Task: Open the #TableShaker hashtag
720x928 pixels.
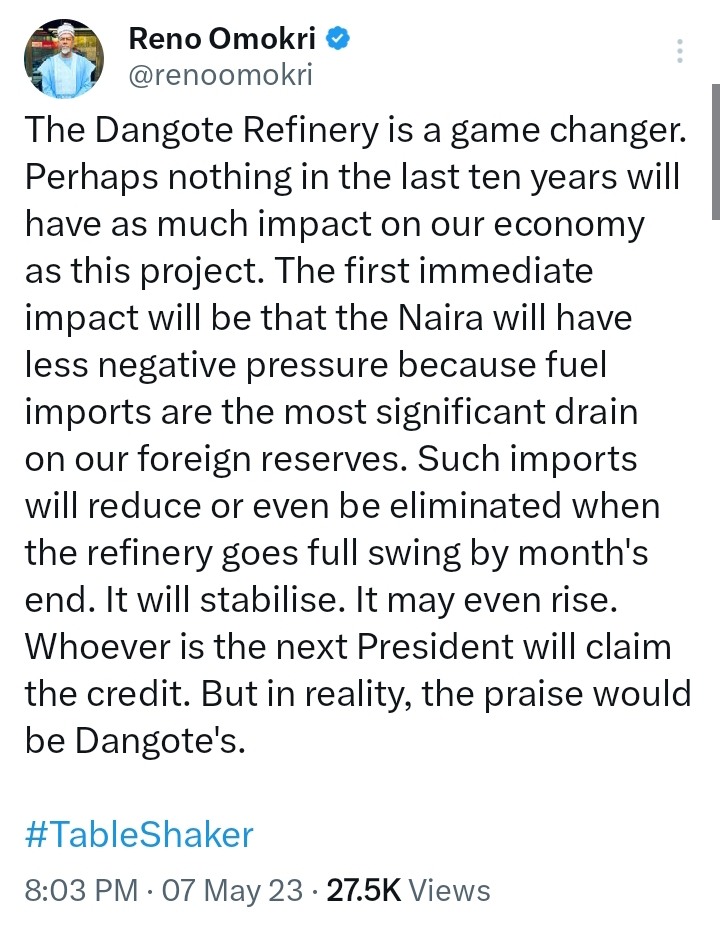Action: point(138,834)
